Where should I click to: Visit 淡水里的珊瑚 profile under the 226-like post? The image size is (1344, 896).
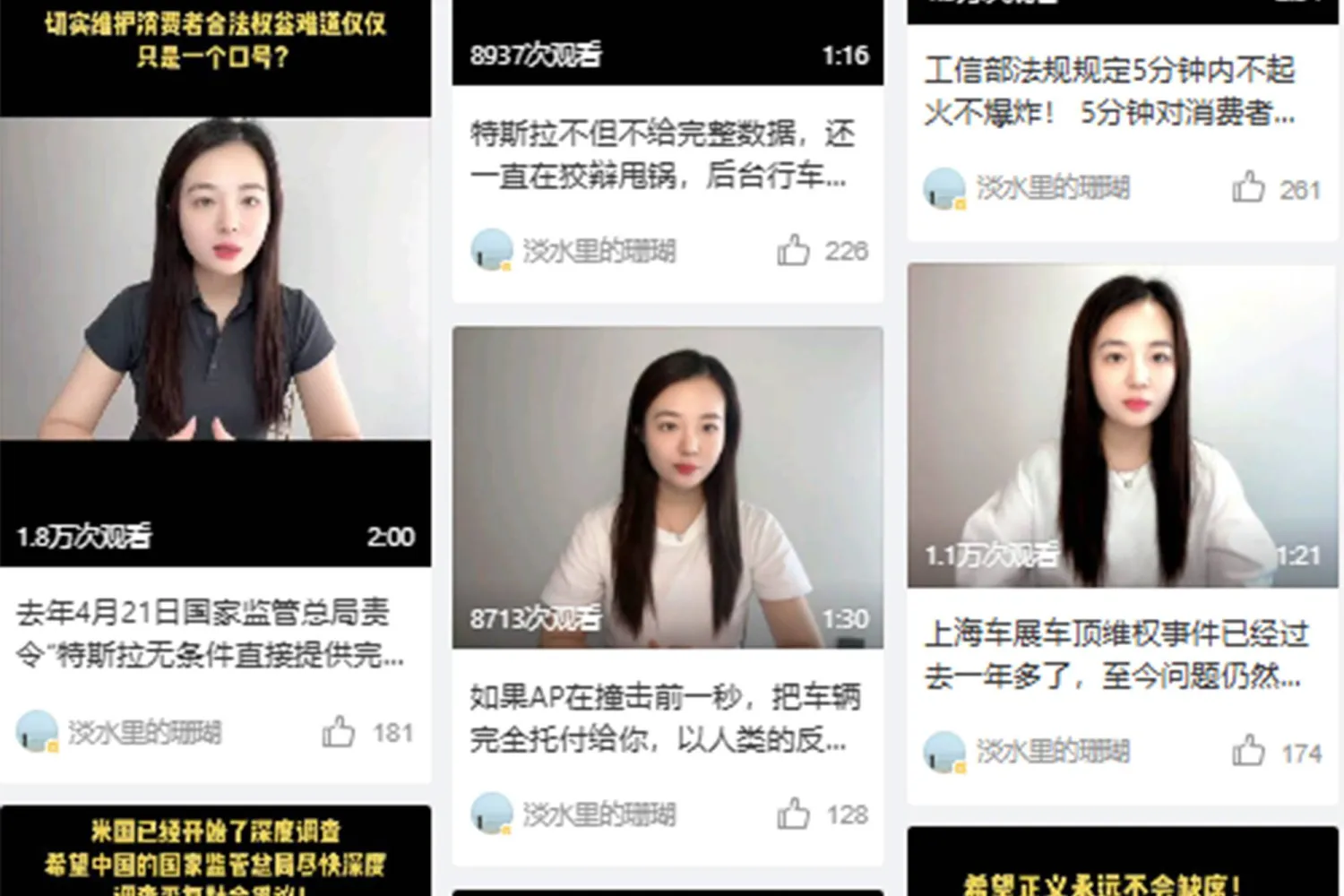(x=598, y=251)
